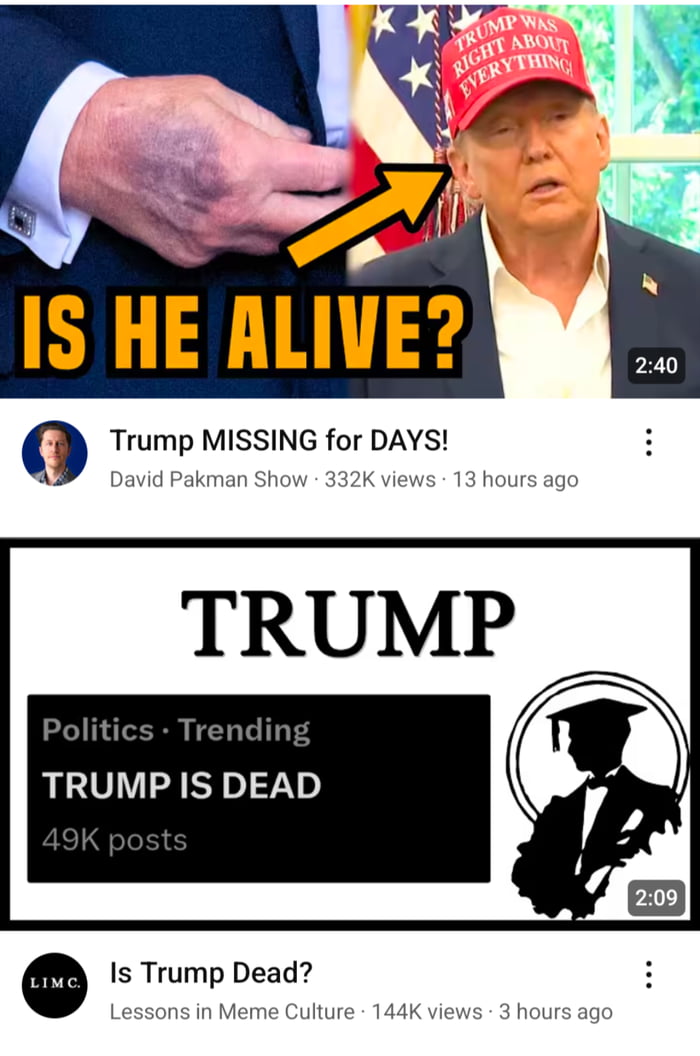This screenshot has width=700, height=1056.
Task: Open the 'Trump MISSING for DAYS!' video title
Action: pyautogui.click(x=279, y=439)
